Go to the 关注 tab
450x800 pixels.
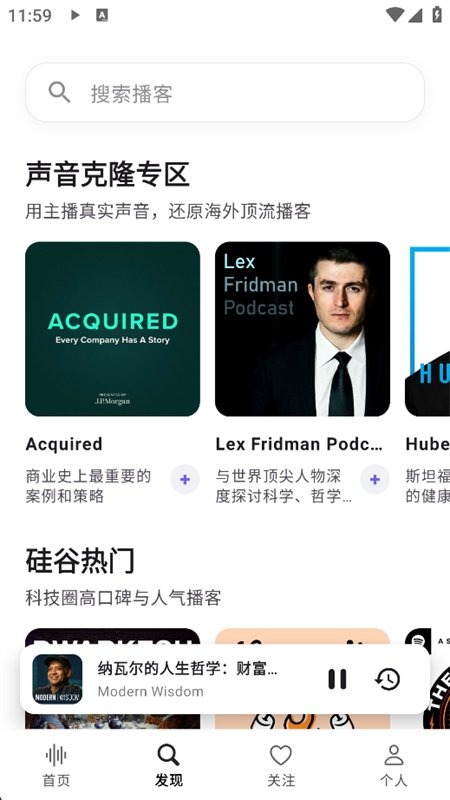pyautogui.click(x=281, y=765)
